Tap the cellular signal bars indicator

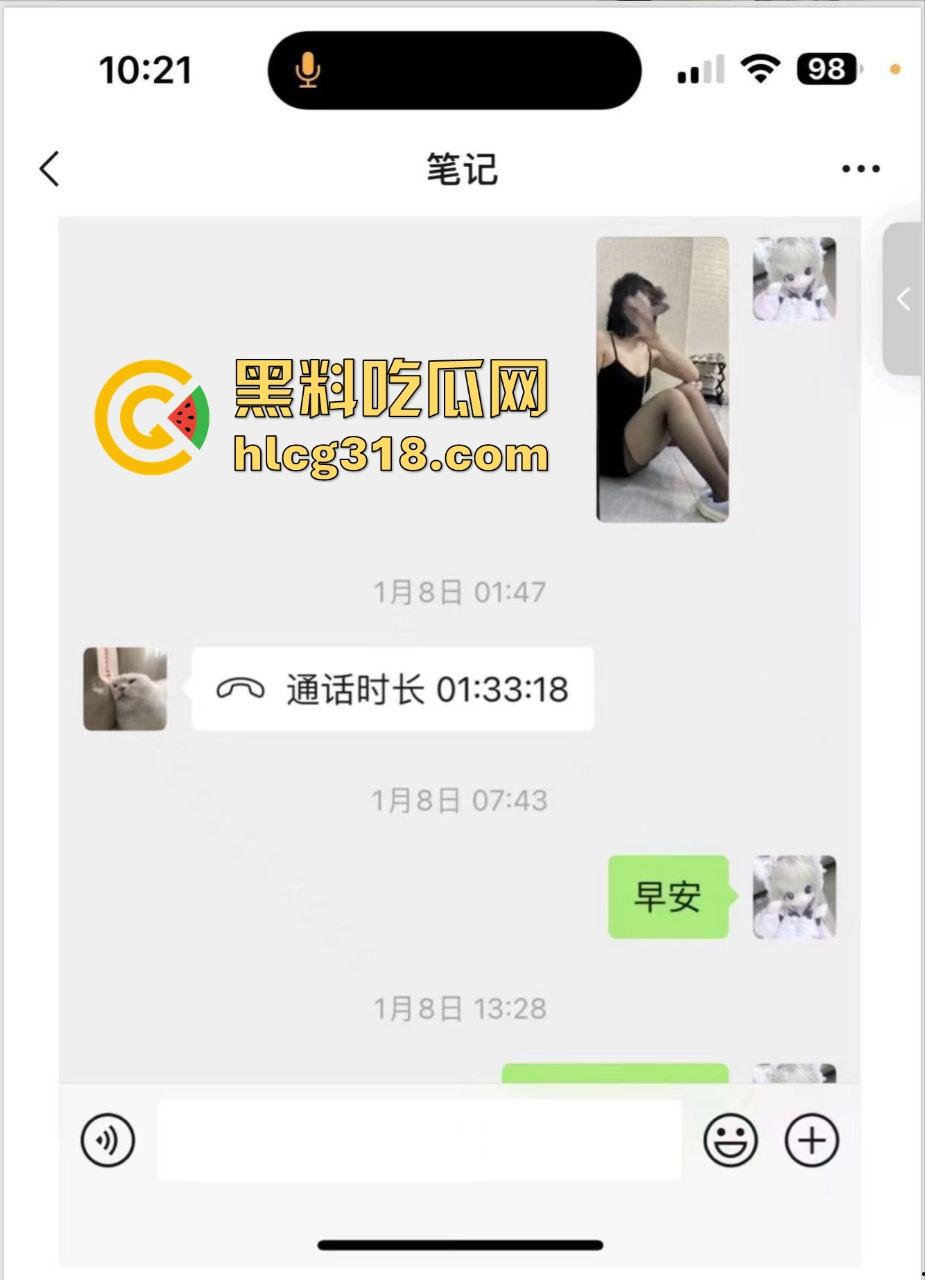pyautogui.click(x=699, y=69)
